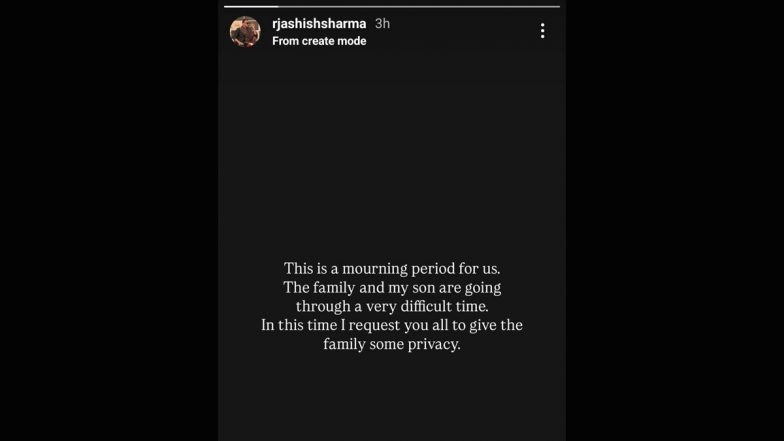Screen dimensions: 784x441
Task: Visit the rjashishsharma username link
Action: point(319,23)
